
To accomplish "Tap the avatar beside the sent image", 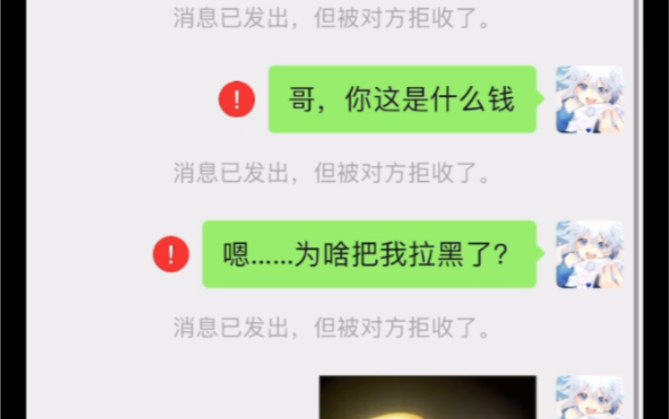I will tap(589, 398).
